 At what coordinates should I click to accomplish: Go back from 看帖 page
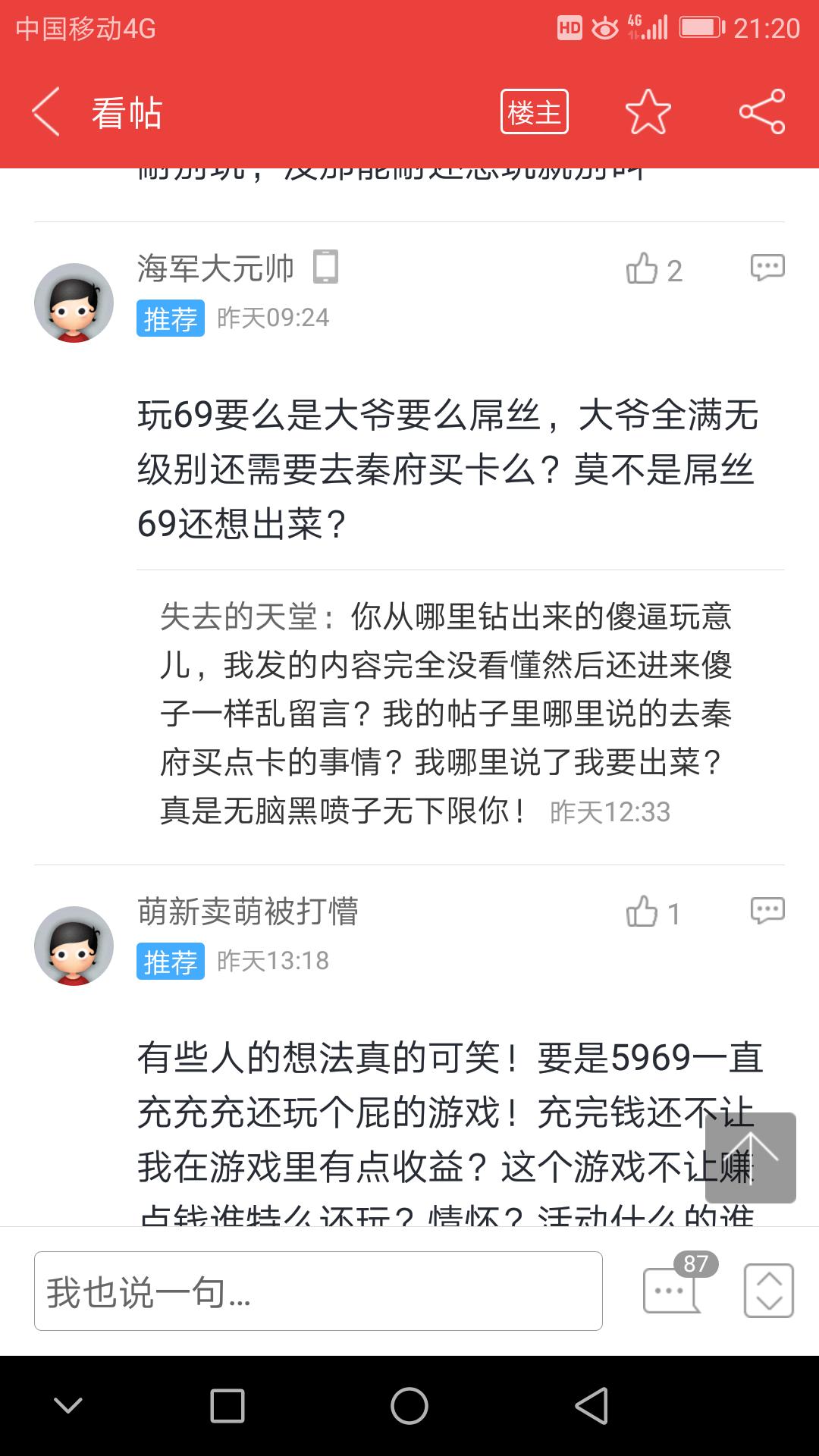pyautogui.click(x=47, y=112)
